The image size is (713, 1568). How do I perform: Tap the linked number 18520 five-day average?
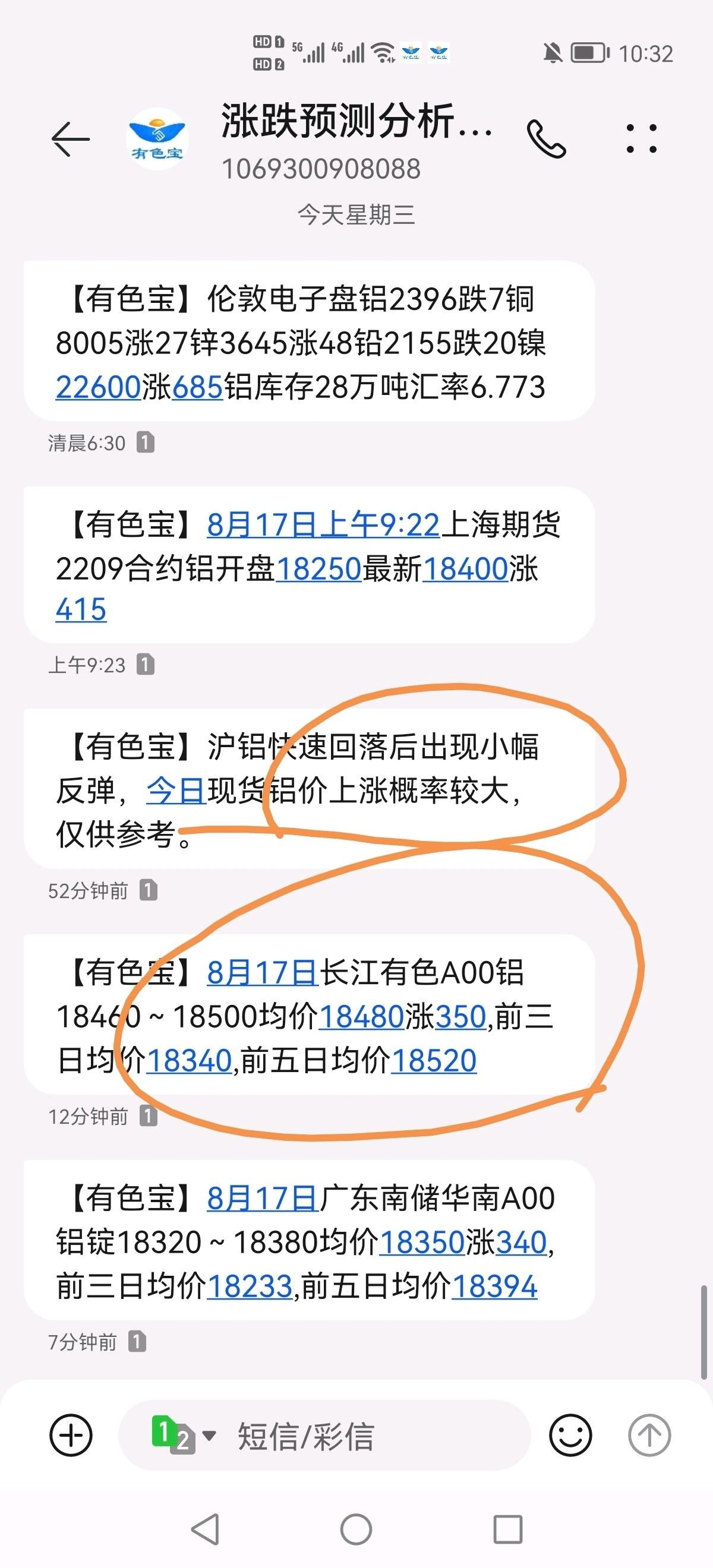[x=434, y=1060]
